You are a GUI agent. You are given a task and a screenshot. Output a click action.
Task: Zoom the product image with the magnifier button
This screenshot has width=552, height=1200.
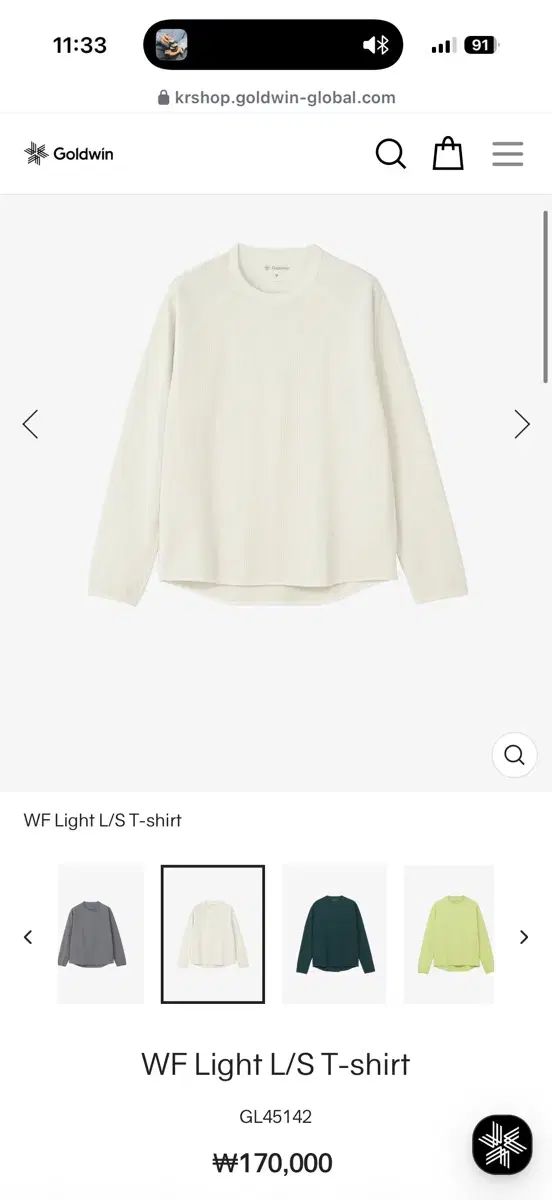click(x=515, y=755)
